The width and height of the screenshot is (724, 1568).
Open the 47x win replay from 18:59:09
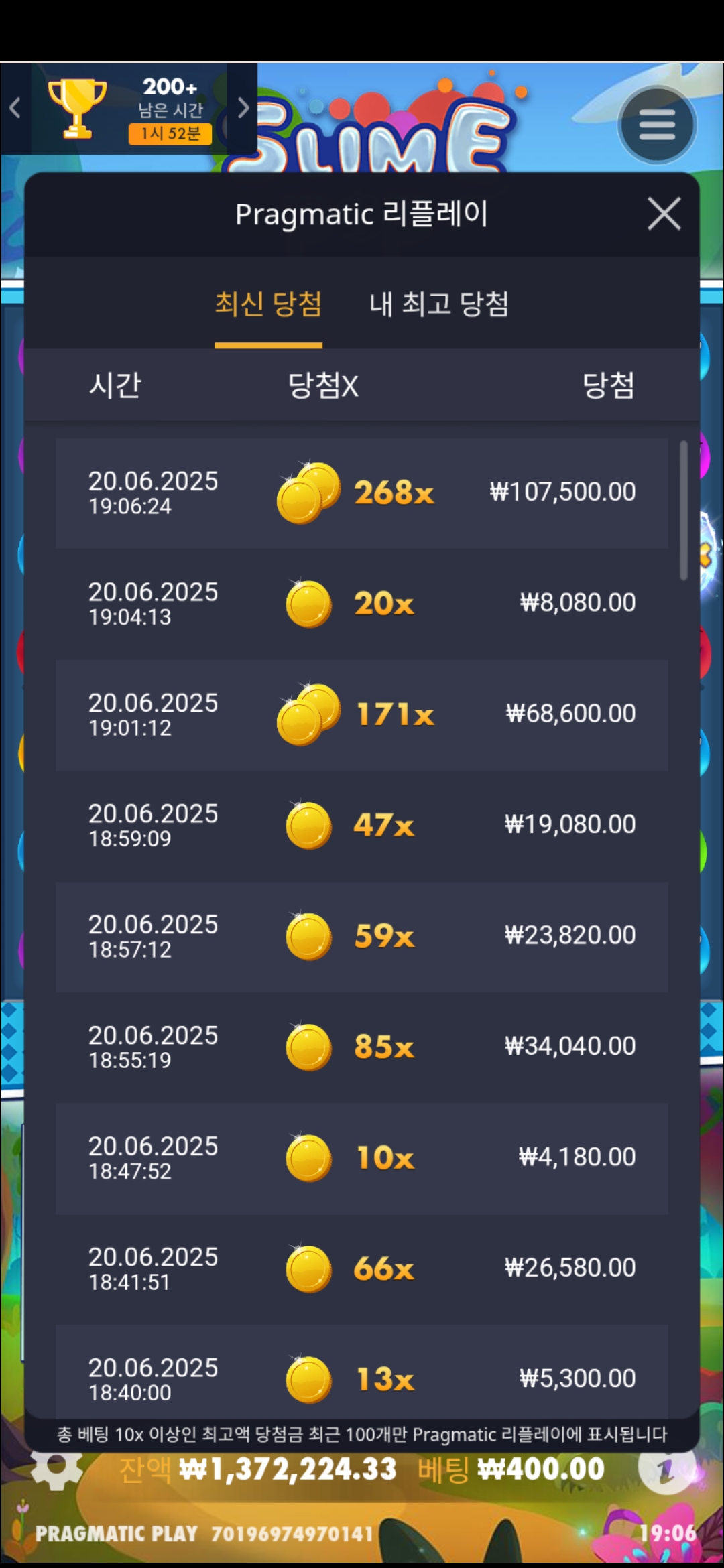tap(361, 826)
